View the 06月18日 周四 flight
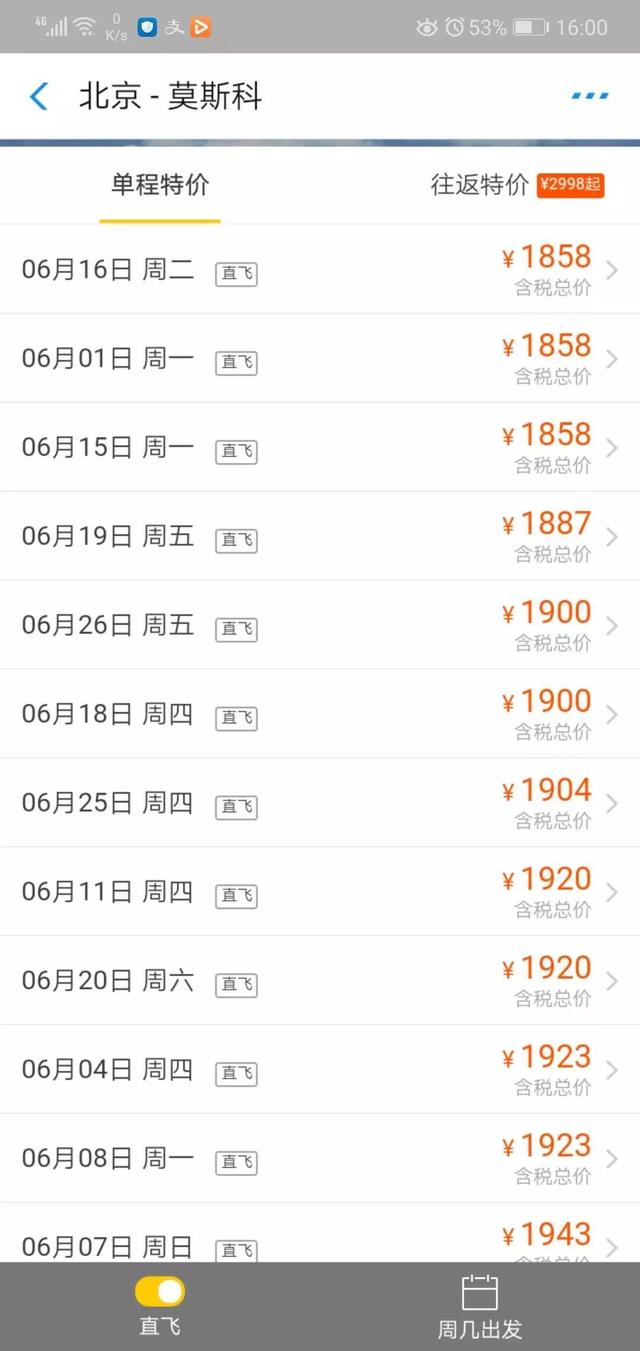This screenshot has height=1351, width=640. (x=320, y=714)
